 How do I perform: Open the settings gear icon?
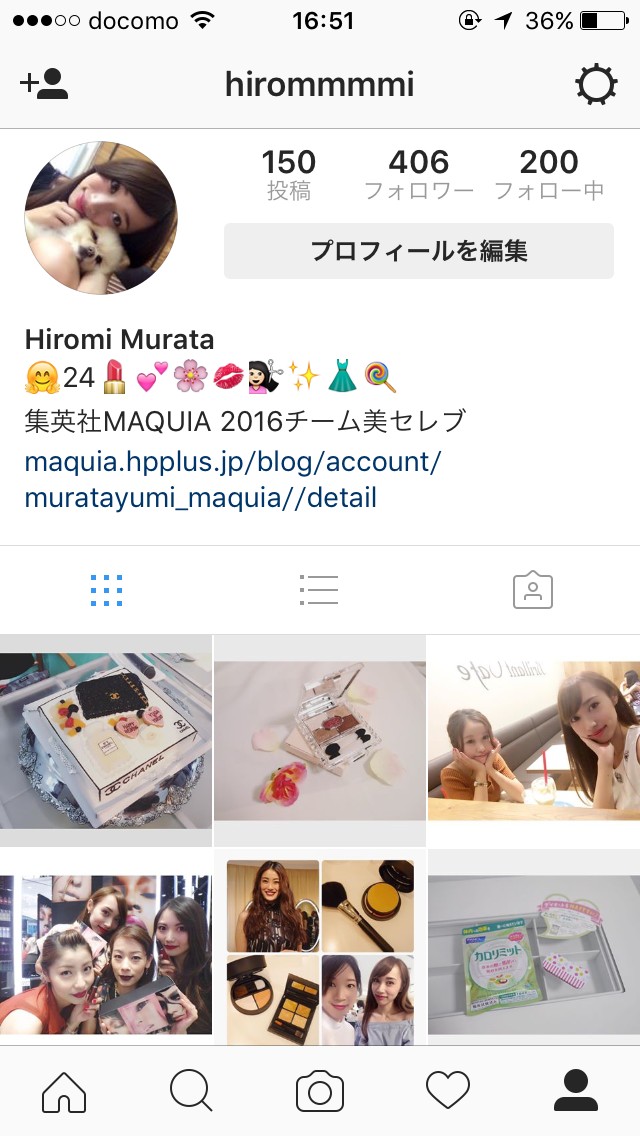click(596, 85)
